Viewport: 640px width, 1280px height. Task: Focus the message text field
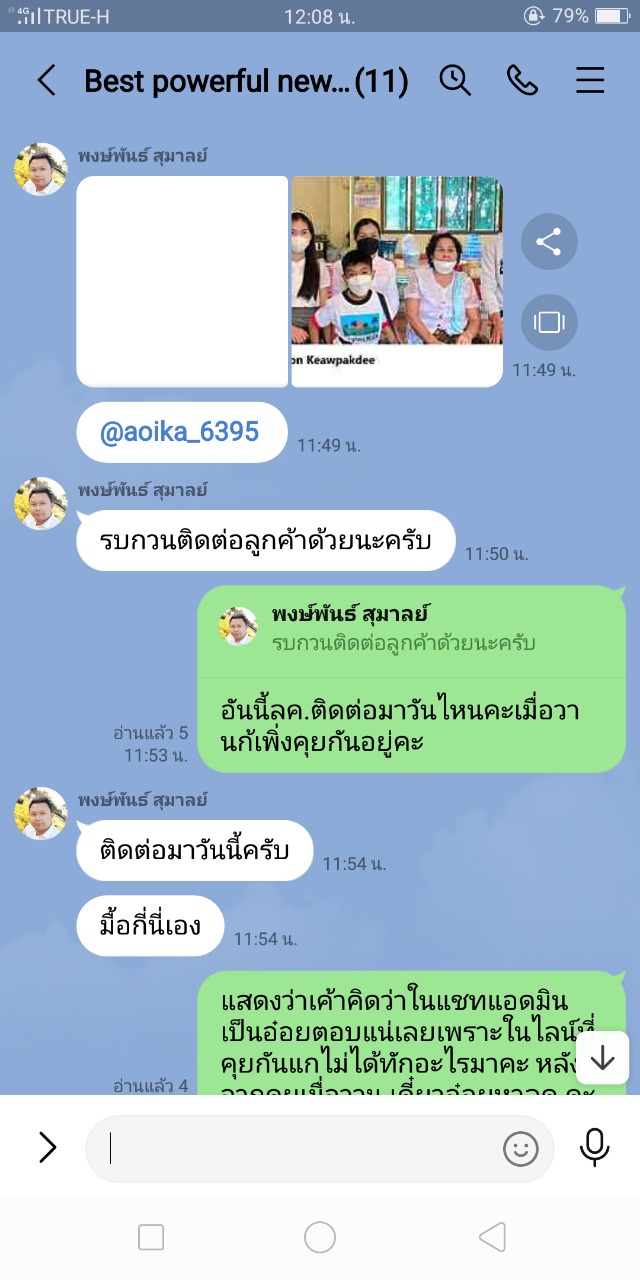tap(300, 1149)
